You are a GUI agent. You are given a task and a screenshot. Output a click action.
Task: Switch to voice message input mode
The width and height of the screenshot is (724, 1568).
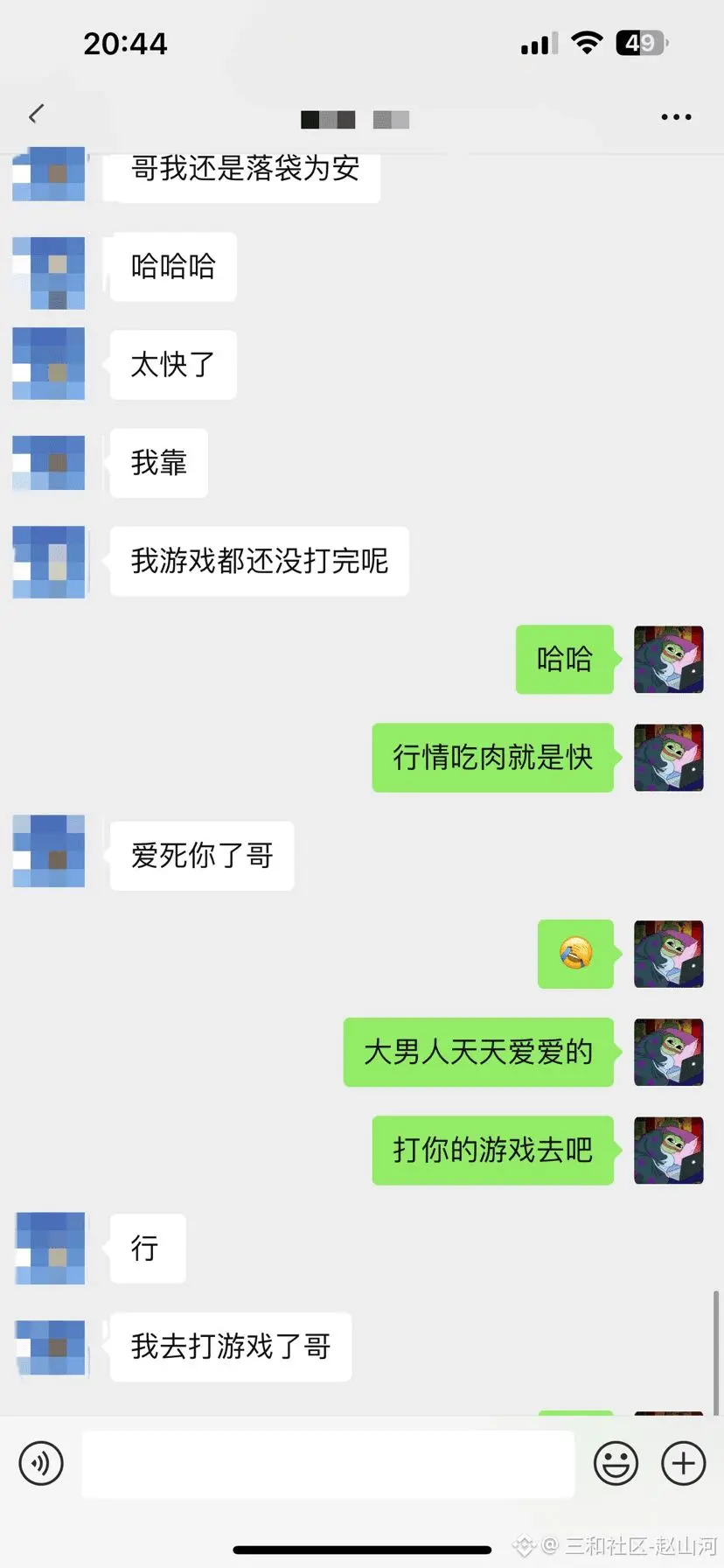(41, 1463)
